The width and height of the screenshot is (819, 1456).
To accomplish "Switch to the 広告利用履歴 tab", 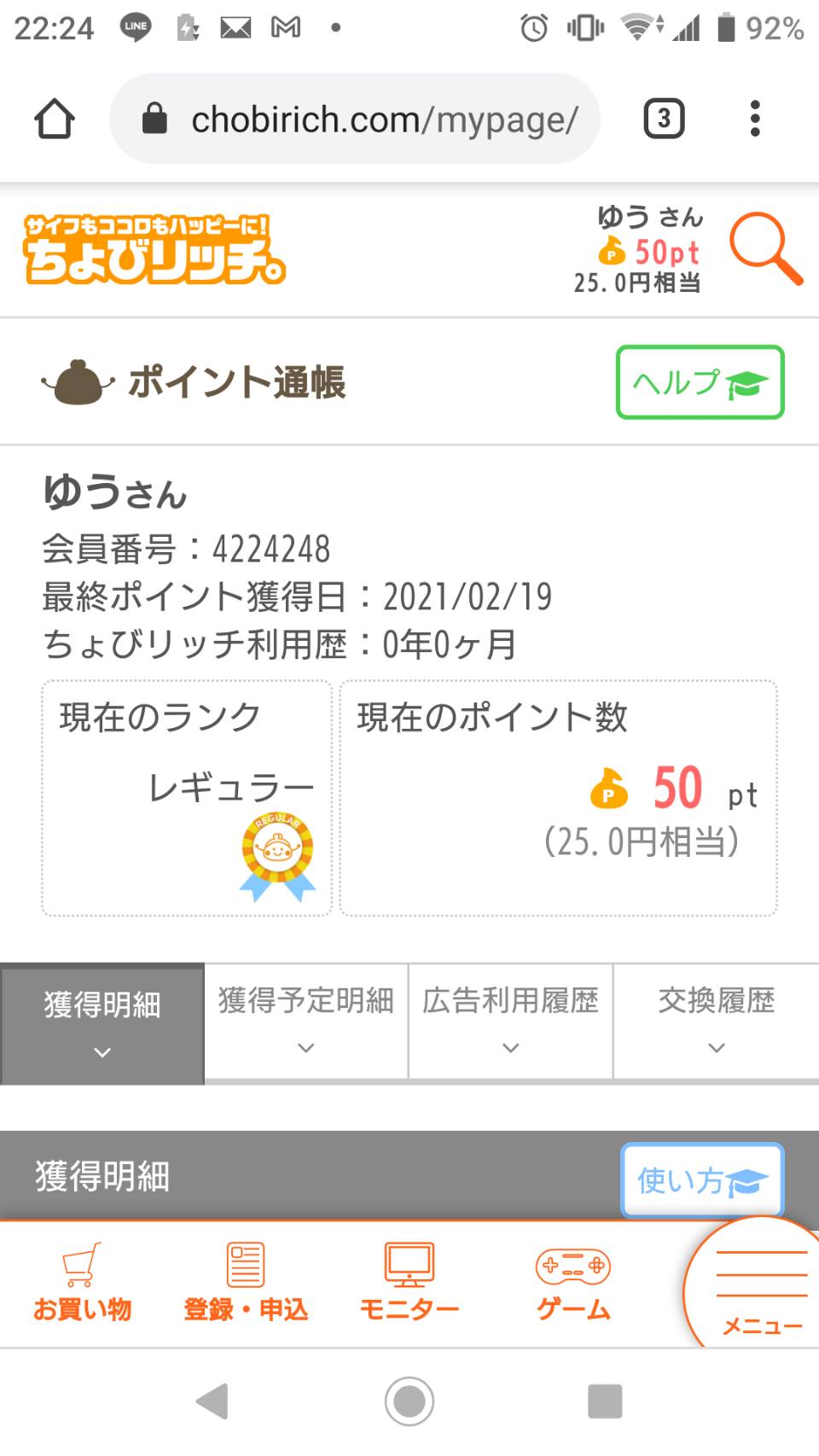I will coord(510,1022).
